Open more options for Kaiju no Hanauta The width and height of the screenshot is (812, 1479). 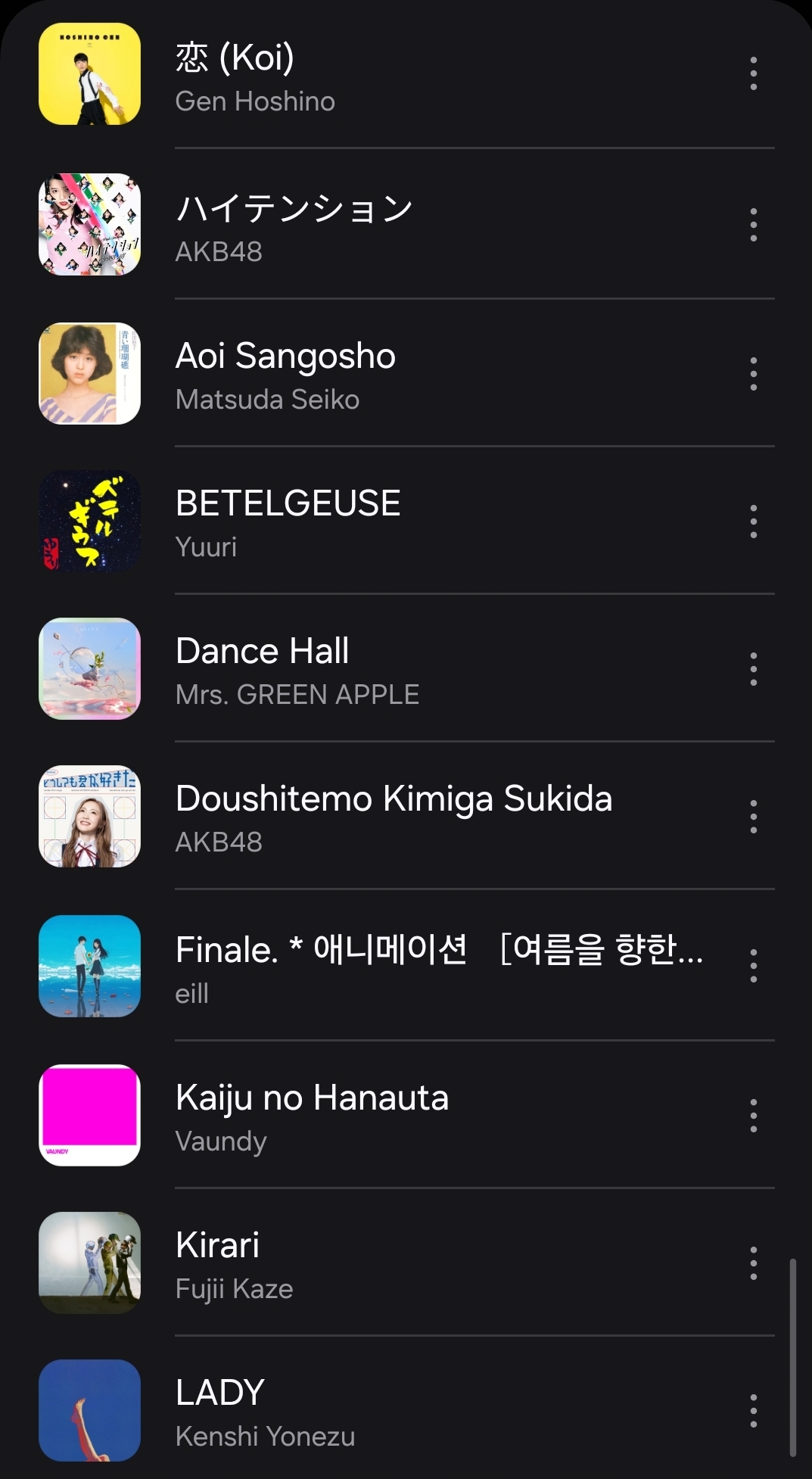point(753,1116)
